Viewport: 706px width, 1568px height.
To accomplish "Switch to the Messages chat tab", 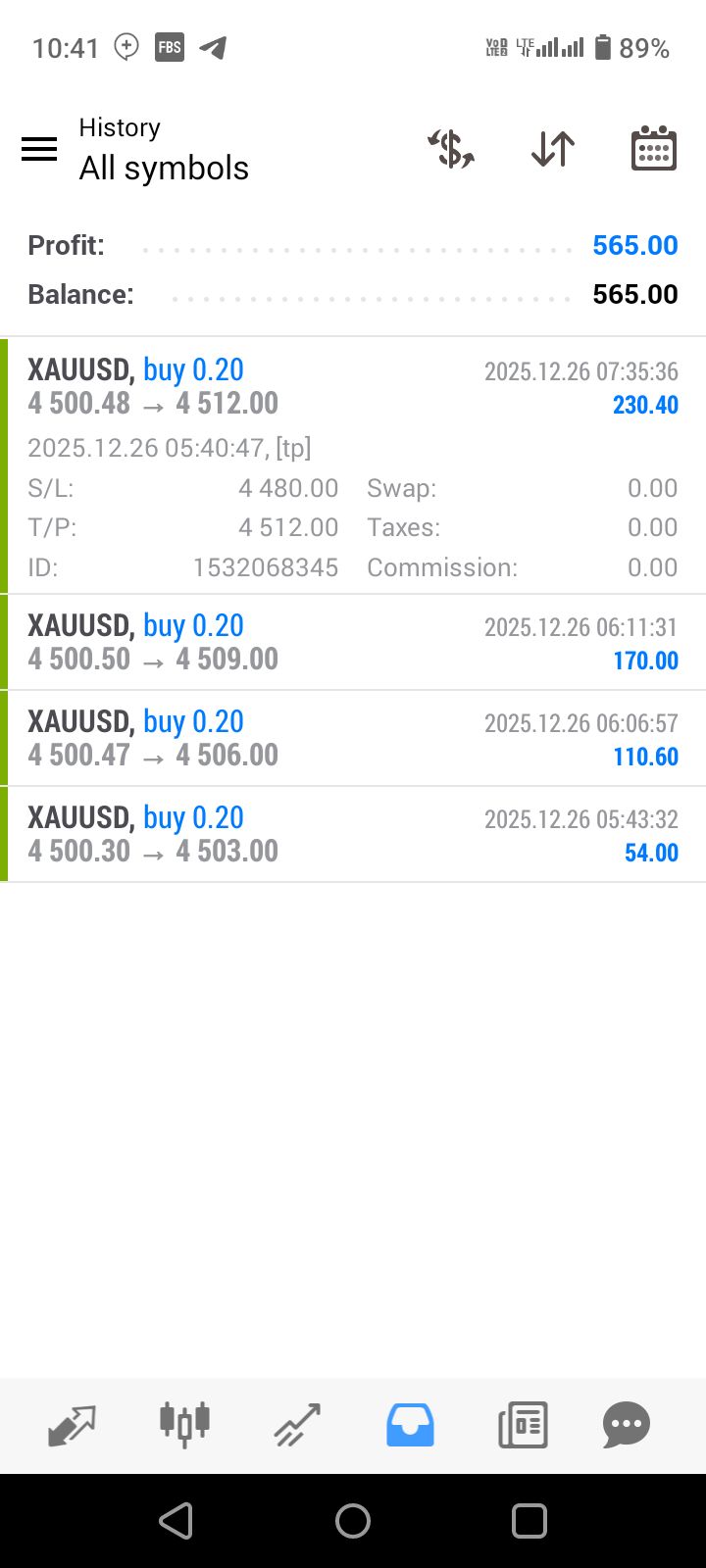I will click(x=627, y=1425).
